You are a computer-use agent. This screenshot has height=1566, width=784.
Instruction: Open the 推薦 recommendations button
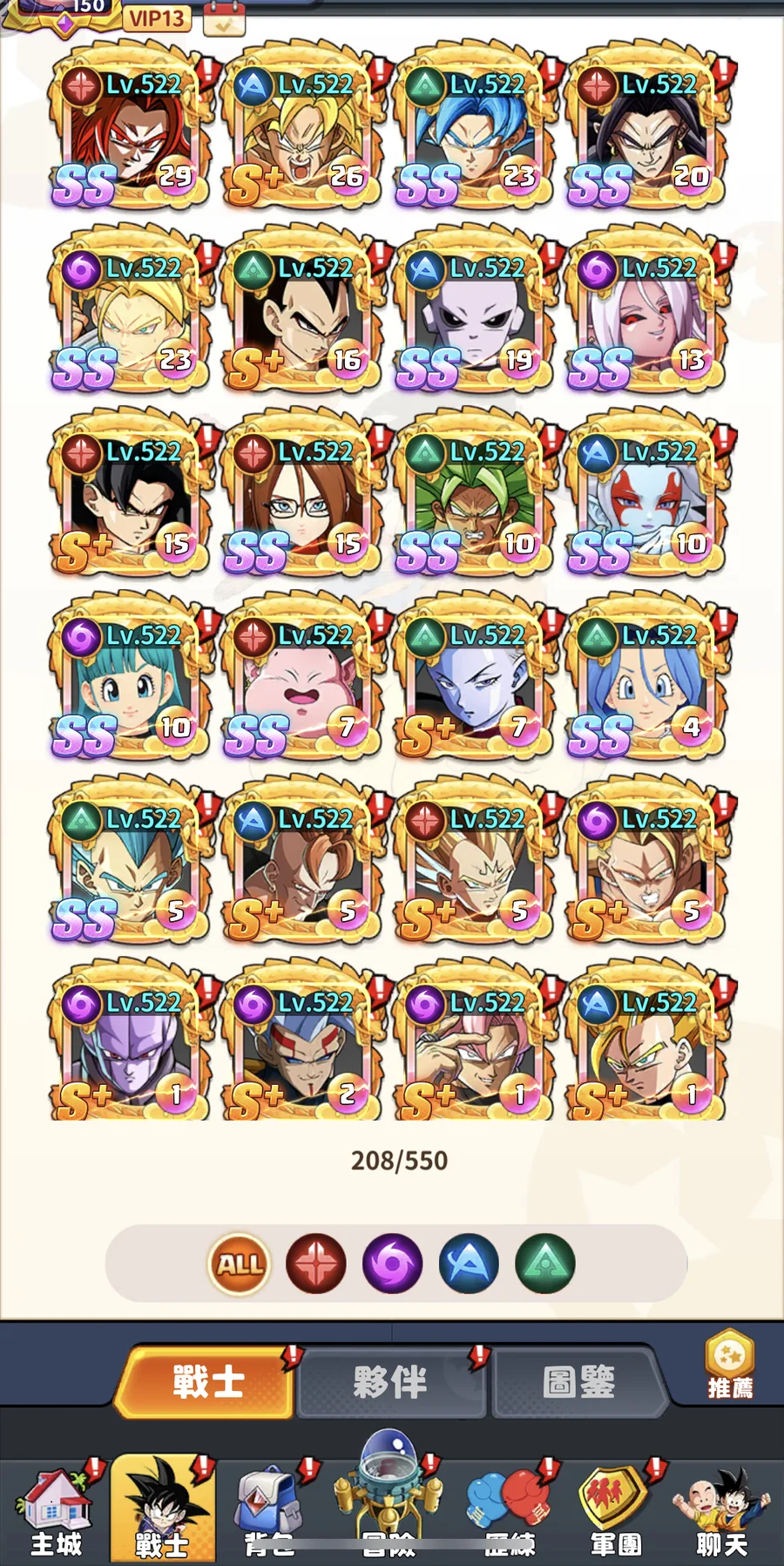(730, 1366)
